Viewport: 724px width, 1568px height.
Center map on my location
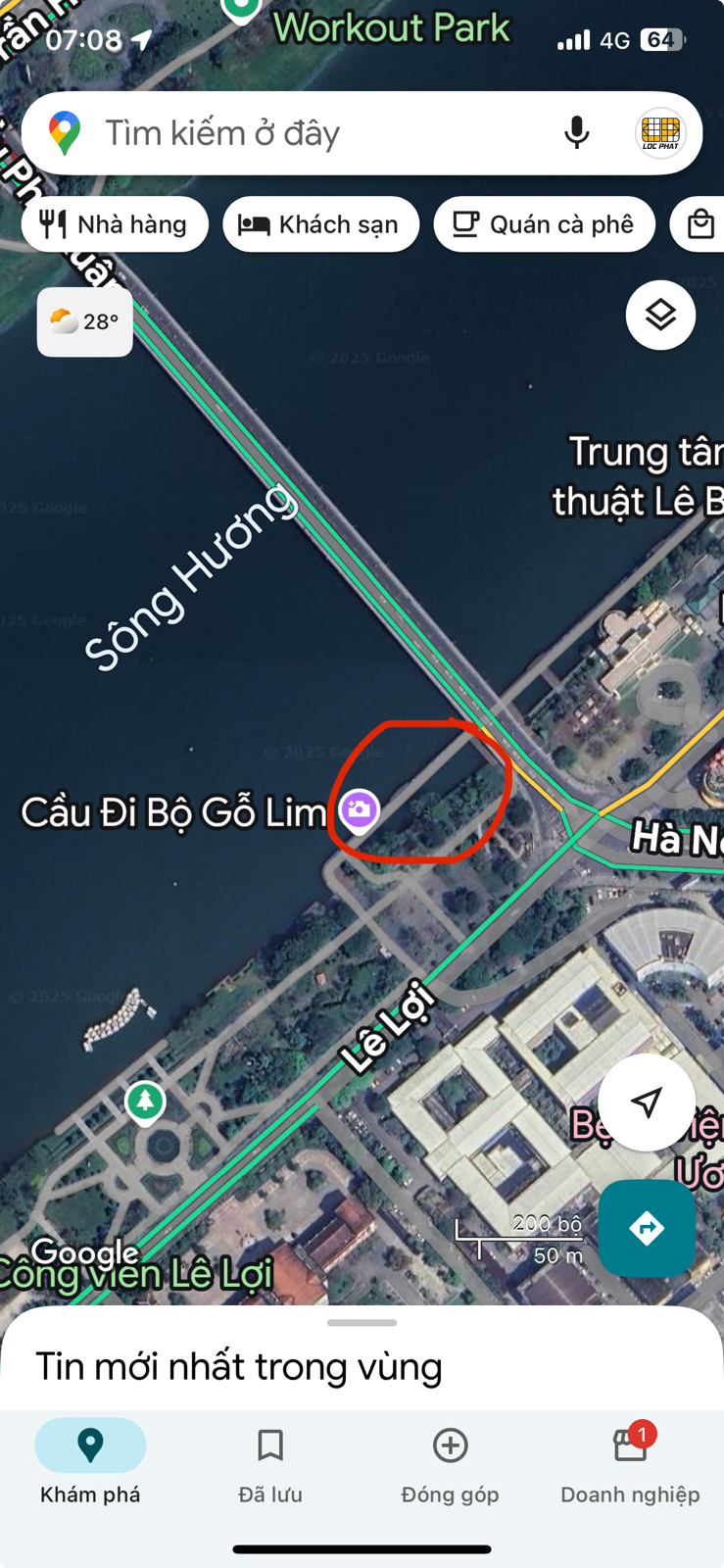coord(647,1102)
